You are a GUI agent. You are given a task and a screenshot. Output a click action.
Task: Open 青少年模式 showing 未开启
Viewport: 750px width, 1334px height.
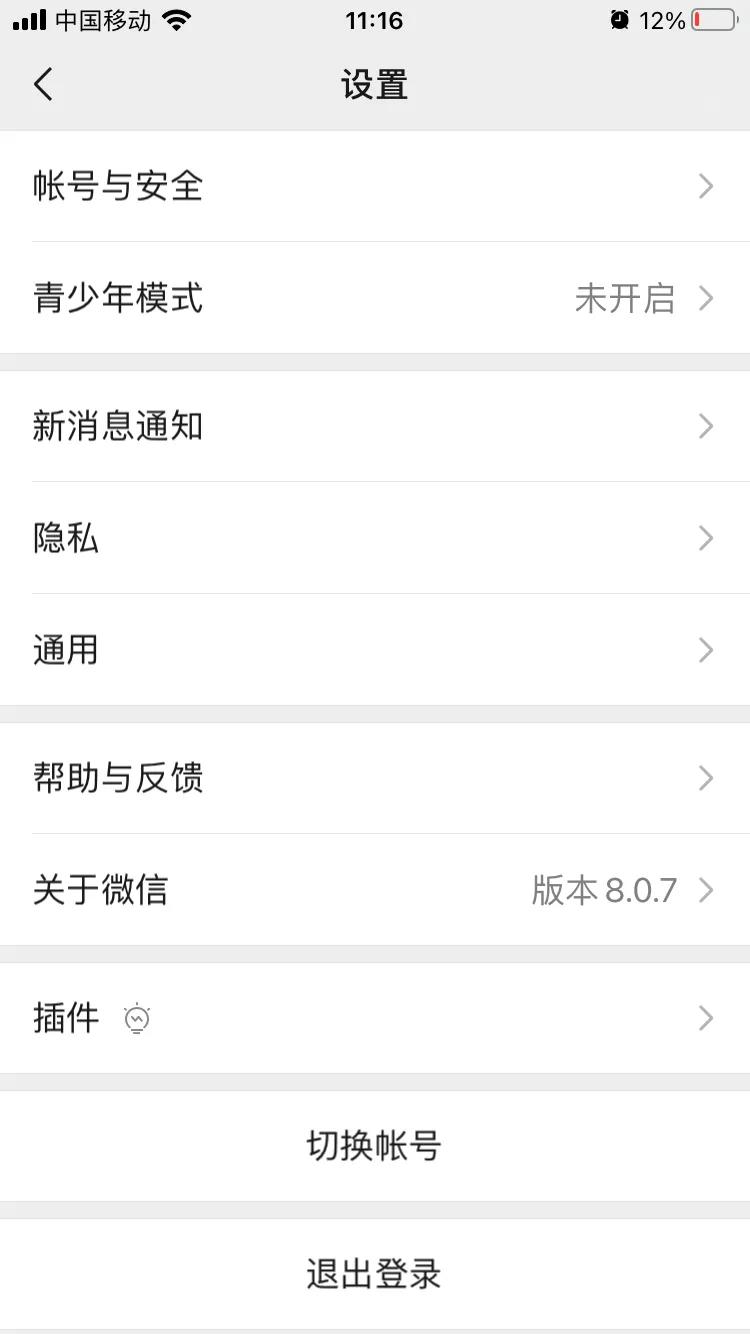point(375,298)
